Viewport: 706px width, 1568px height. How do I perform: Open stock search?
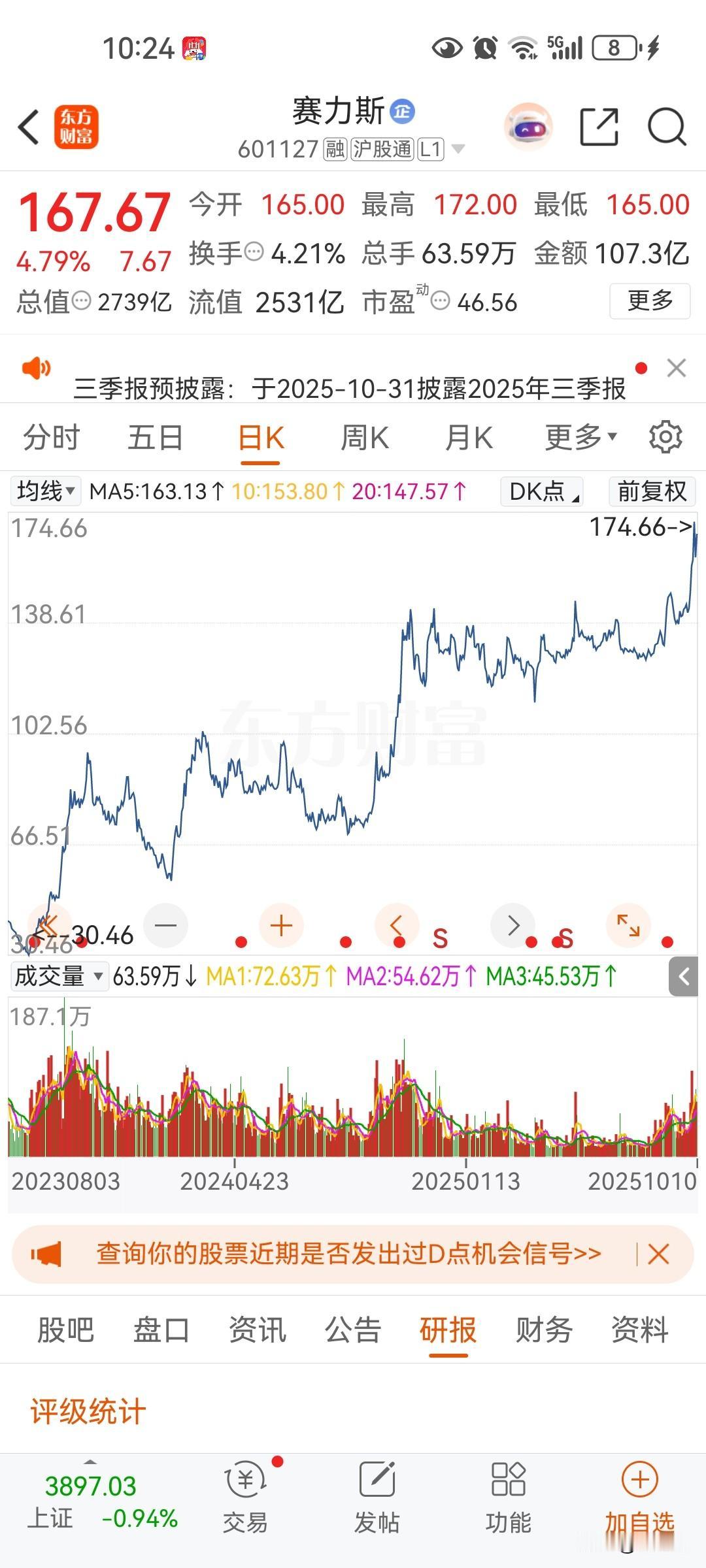click(666, 126)
